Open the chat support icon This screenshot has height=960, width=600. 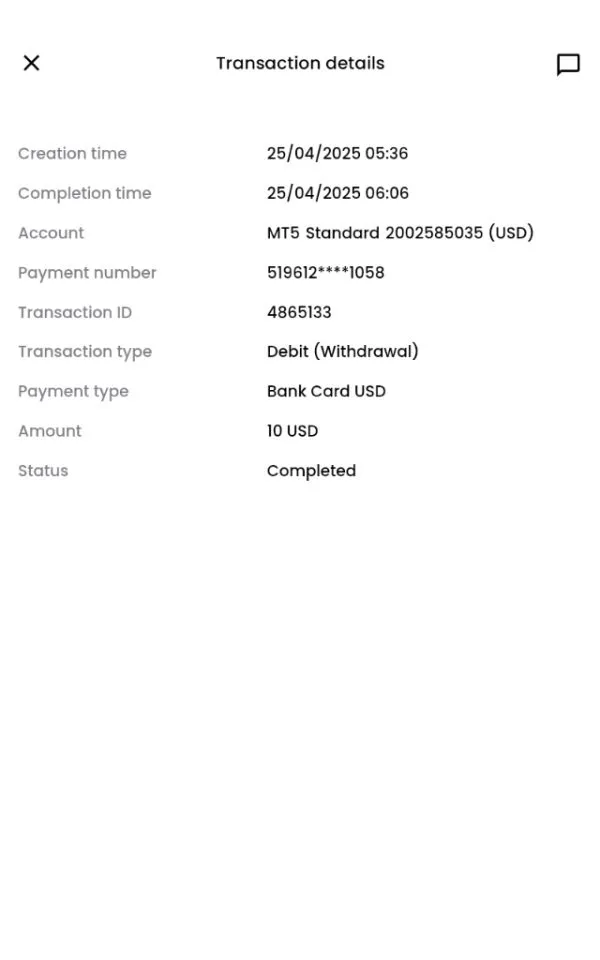tap(568, 64)
